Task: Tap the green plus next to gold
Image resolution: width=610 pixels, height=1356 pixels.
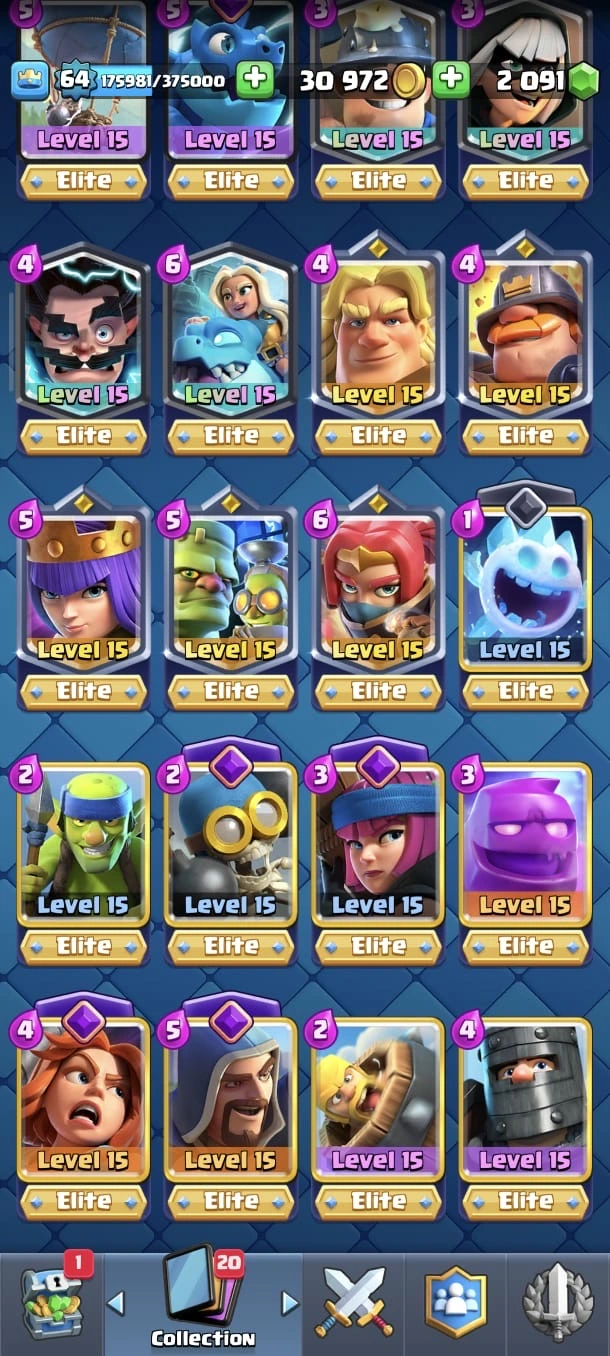Action: [x=451, y=79]
